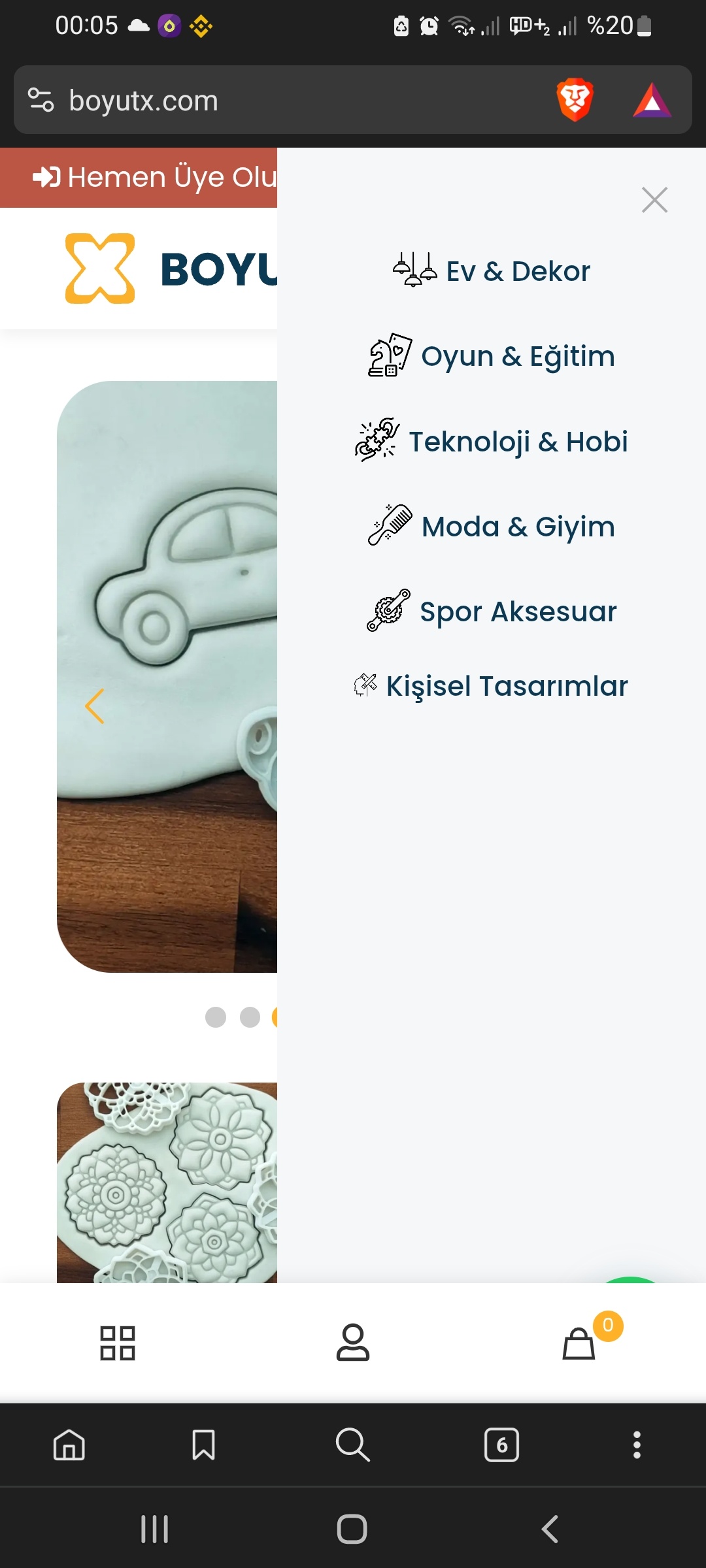Image resolution: width=706 pixels, height=1568 pixels.
Task: Open the Ev & Dekor category
Action: coord(491,270)
